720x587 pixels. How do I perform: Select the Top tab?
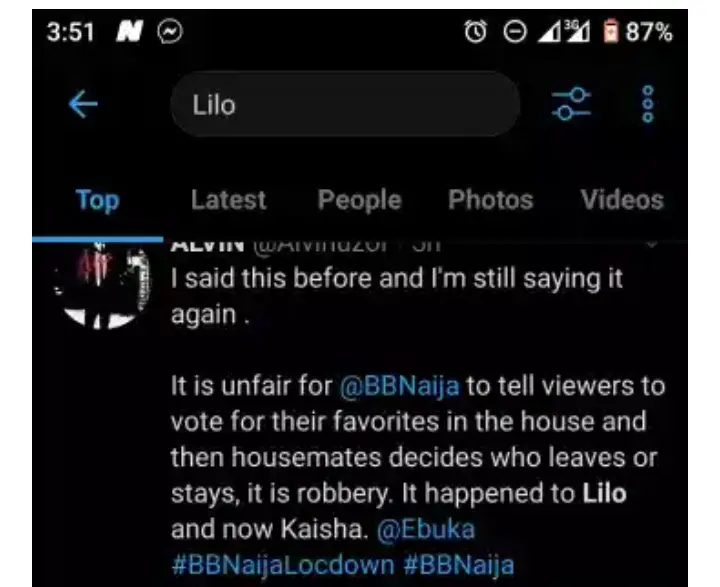(x=97, y=200)
